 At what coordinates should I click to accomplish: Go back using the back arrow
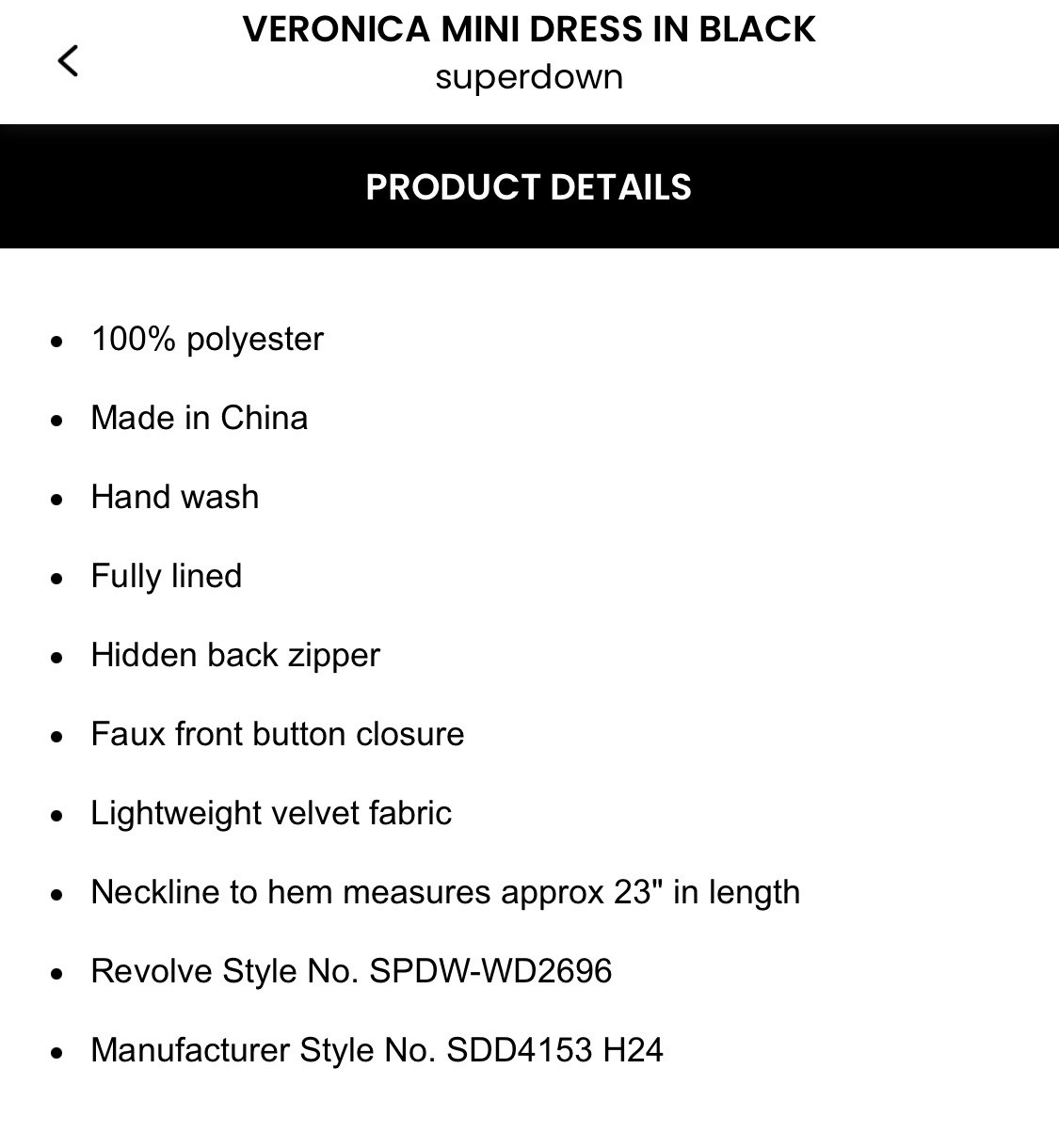pyautogui.click(x=68, y=61)
